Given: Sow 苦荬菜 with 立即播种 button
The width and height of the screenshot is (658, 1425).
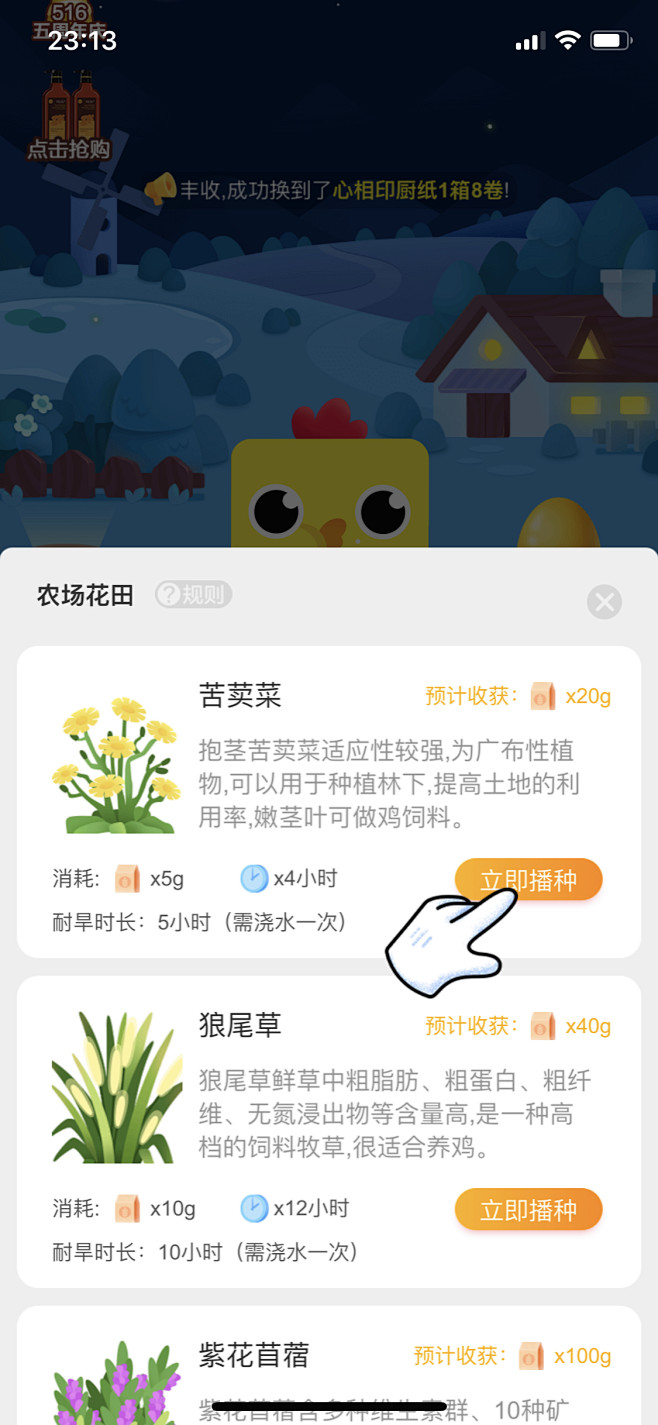Looking at the screenshot, I should (528, 880).
